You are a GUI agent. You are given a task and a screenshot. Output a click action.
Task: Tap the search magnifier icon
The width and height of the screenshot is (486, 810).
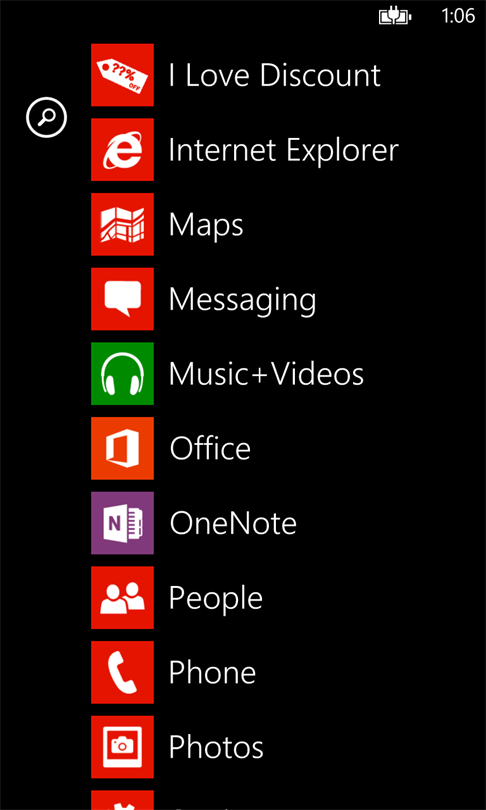pyautogui.click(x=46, y=119)
